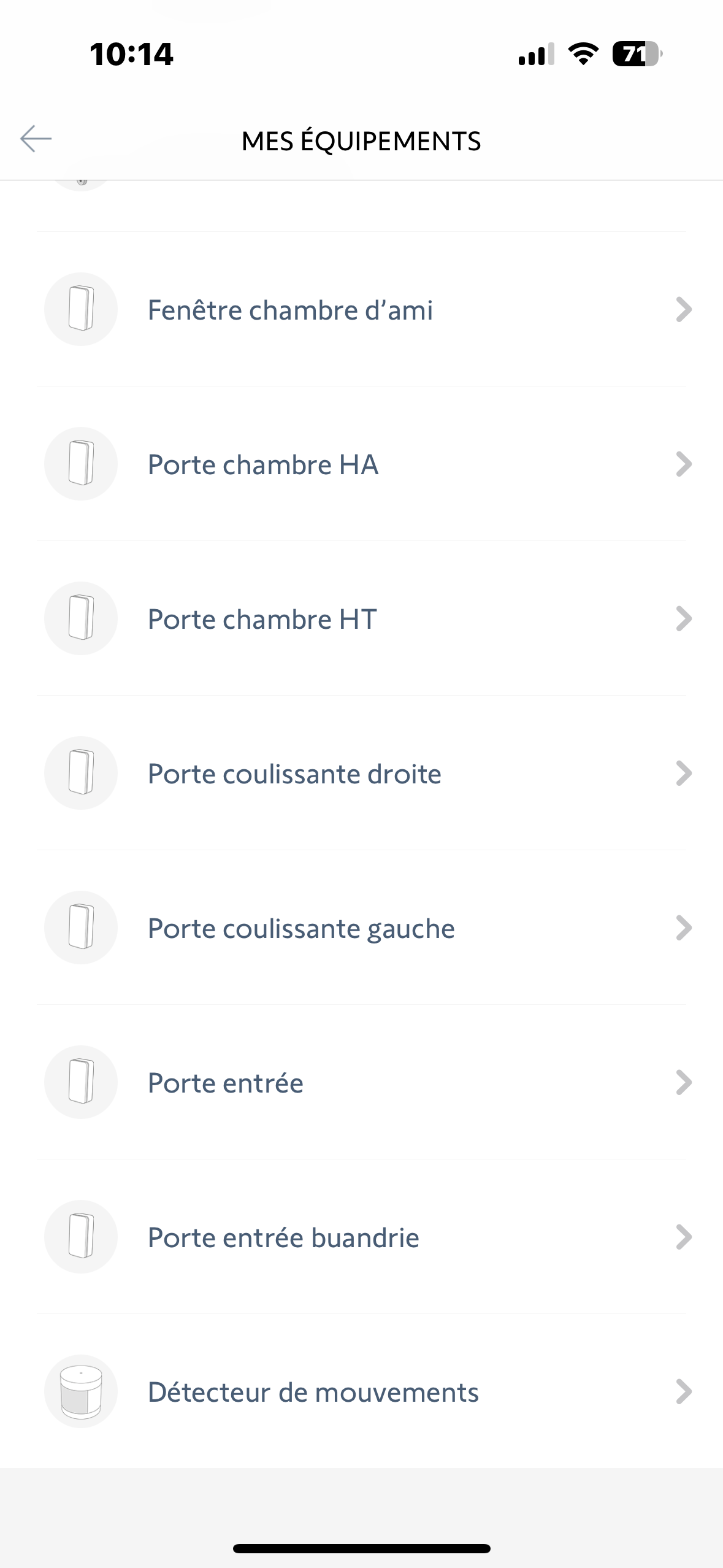Open the Fenêtre chambre d'ami device

[361, 310]
